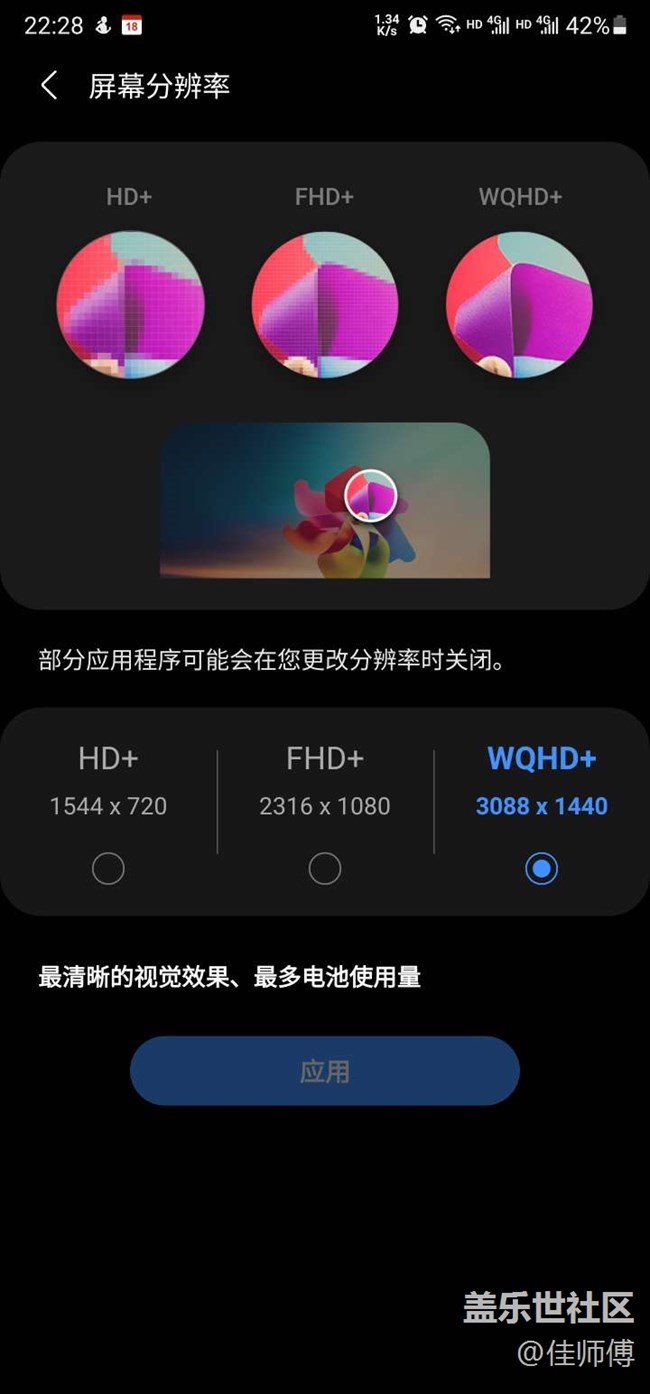650x1394 pixels.
Task: Choose the FHD+ 2316 x 1080 option
Action: click(x=325, y=868)
